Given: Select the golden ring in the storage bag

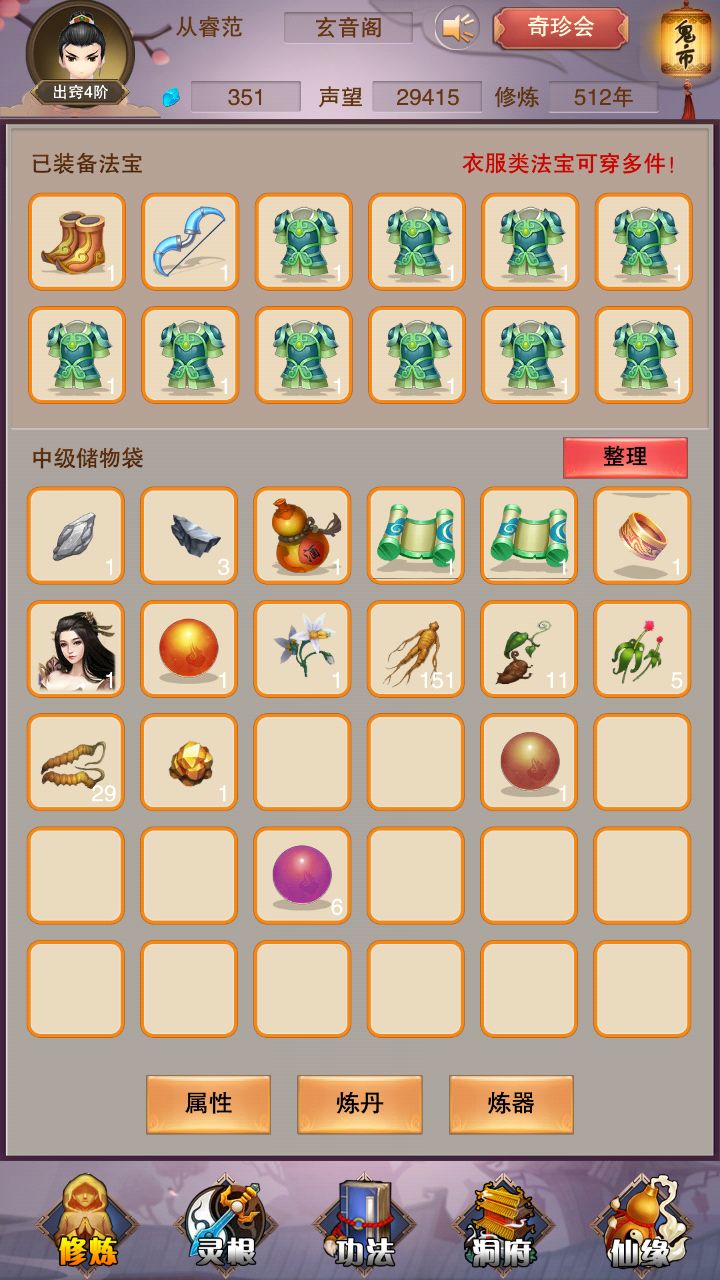Looking at the screenshot, I should [643, 537].
